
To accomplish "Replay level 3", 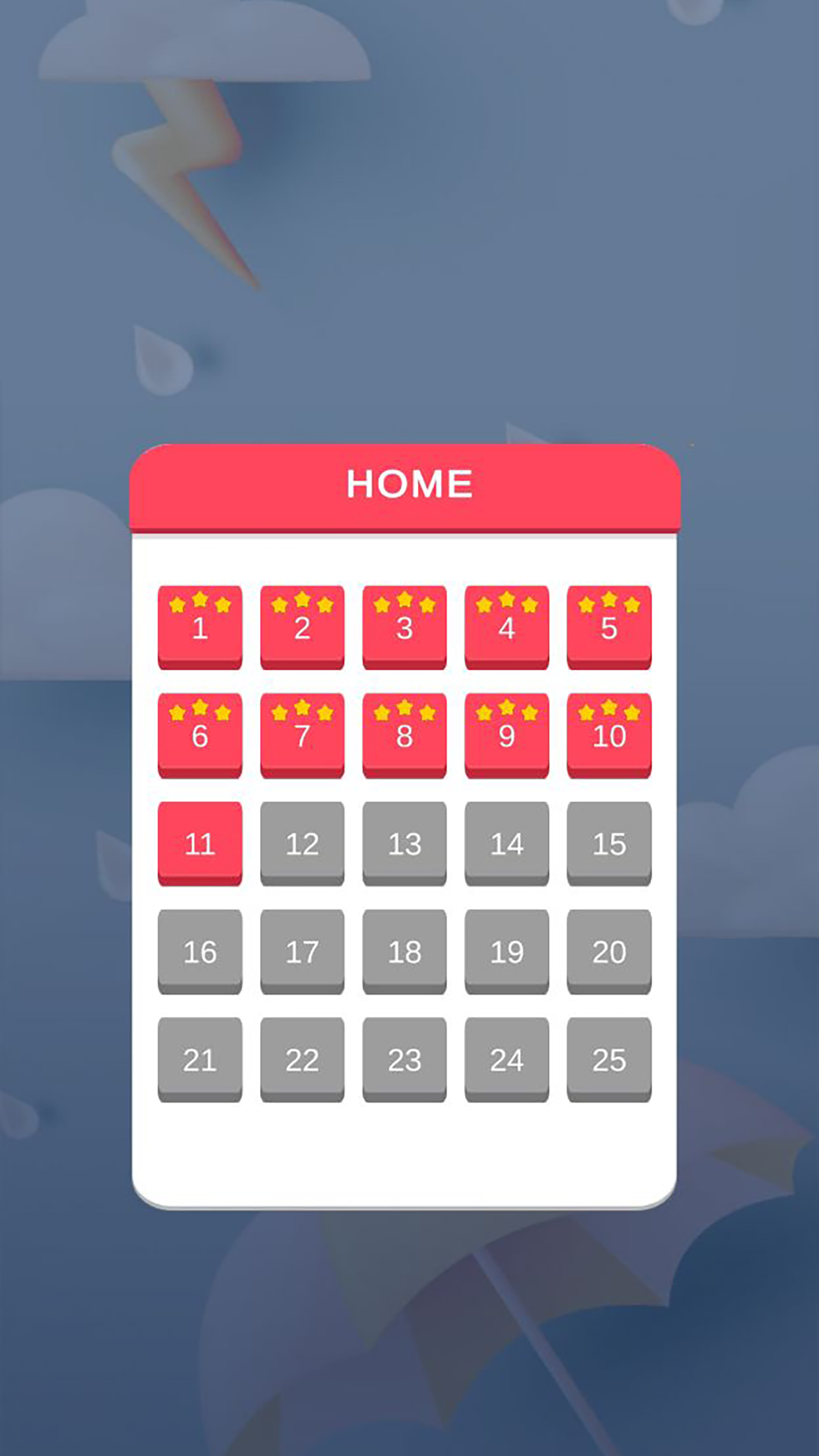I will tap(404, 626).
